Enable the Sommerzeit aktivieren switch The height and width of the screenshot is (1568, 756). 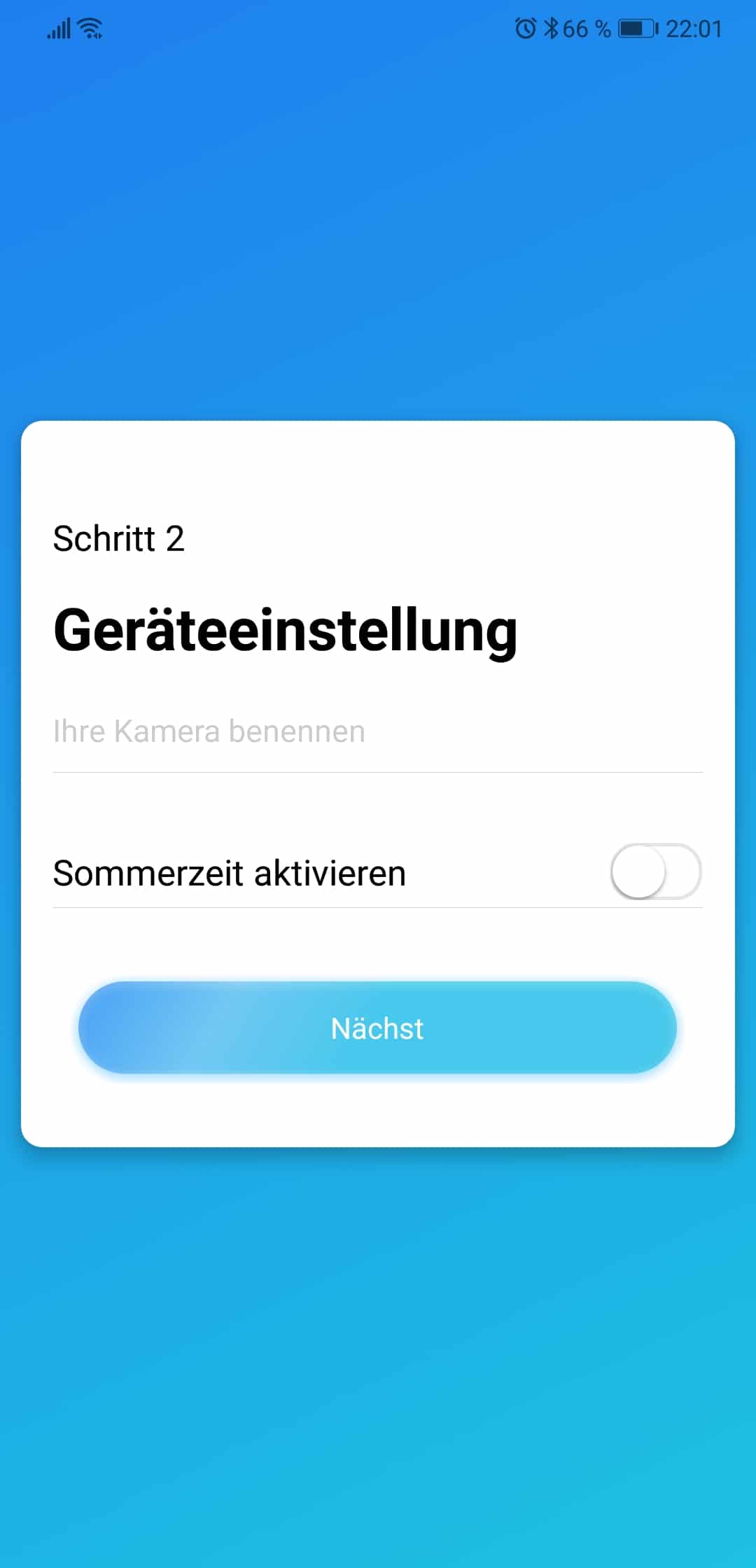coord(655,872)
